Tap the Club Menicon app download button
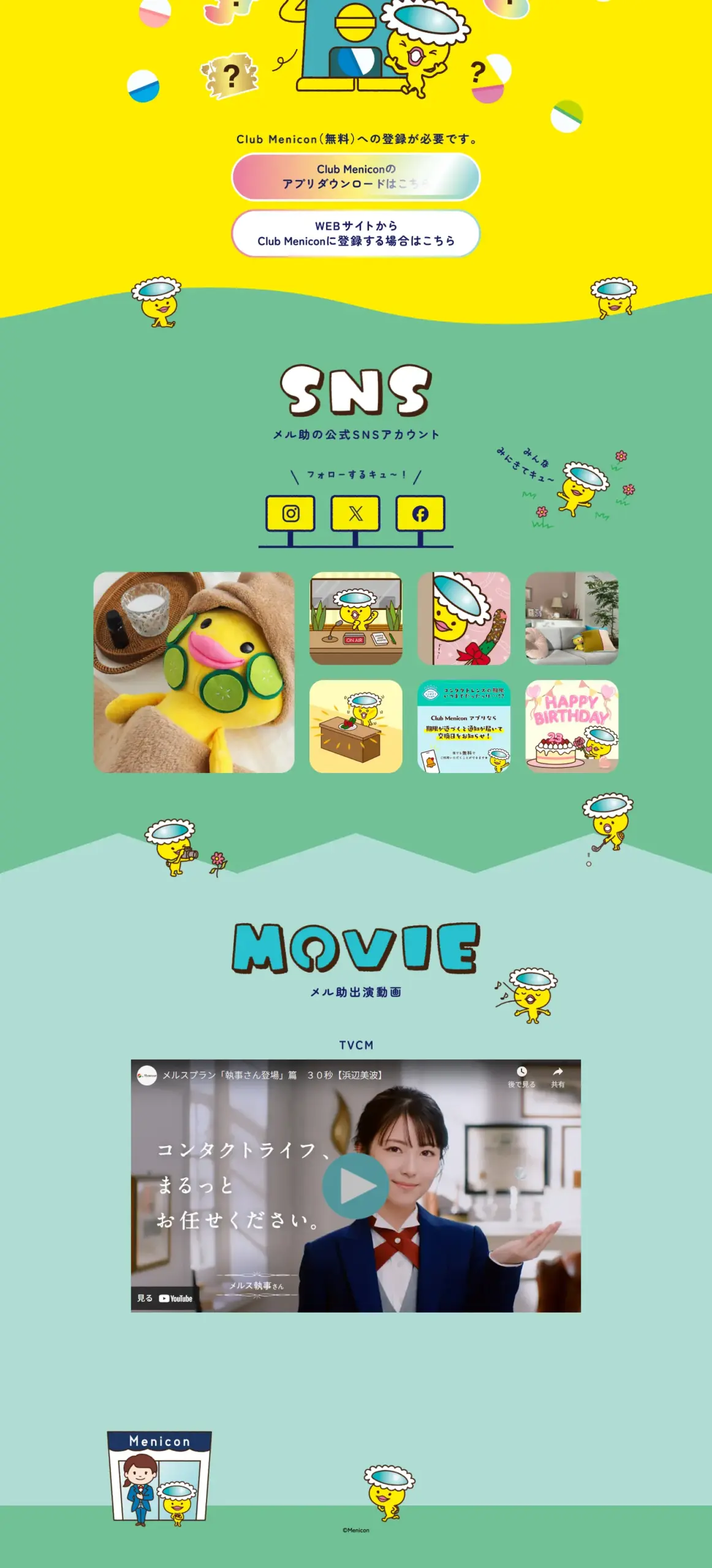Screen dimensions: 712x1568 click(x=355, y=176)
